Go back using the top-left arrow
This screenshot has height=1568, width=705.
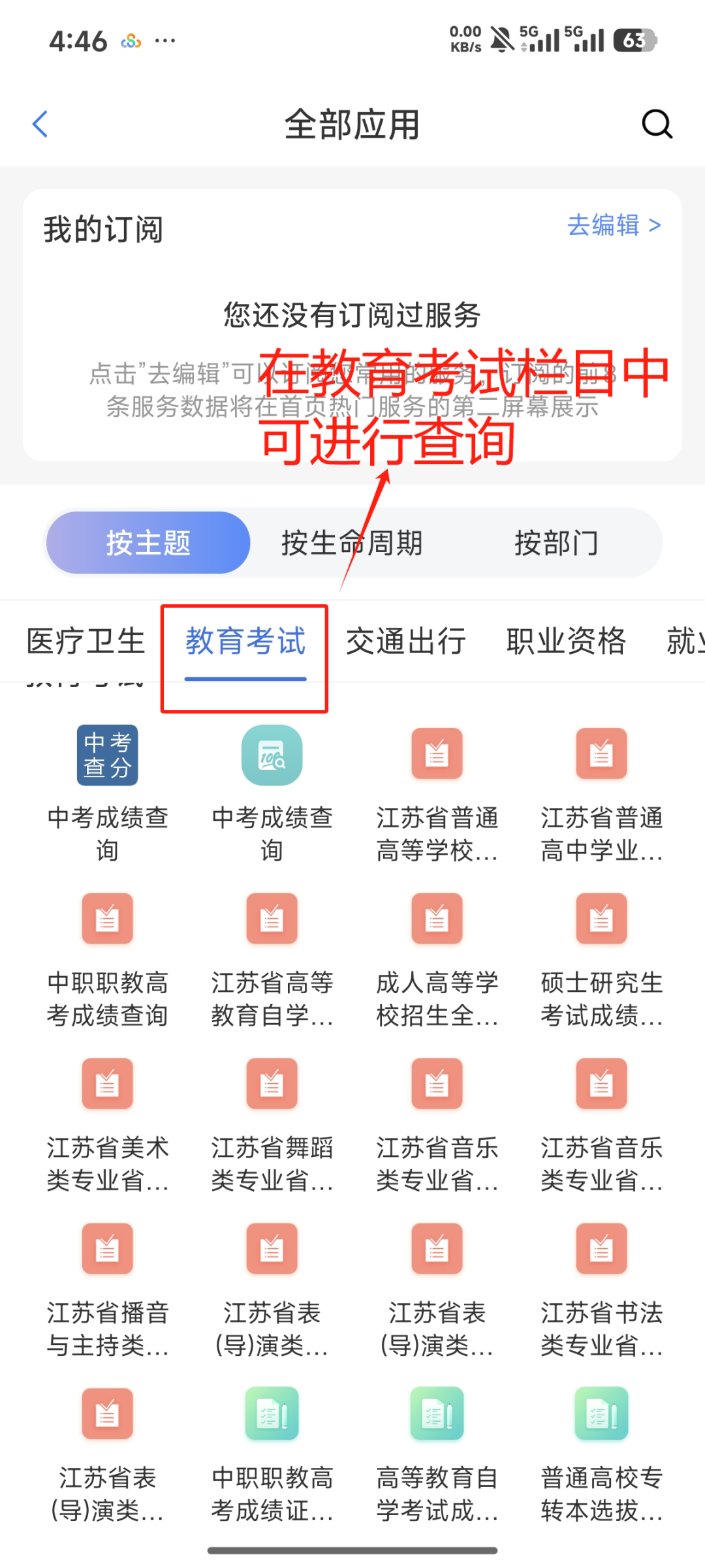40,124
